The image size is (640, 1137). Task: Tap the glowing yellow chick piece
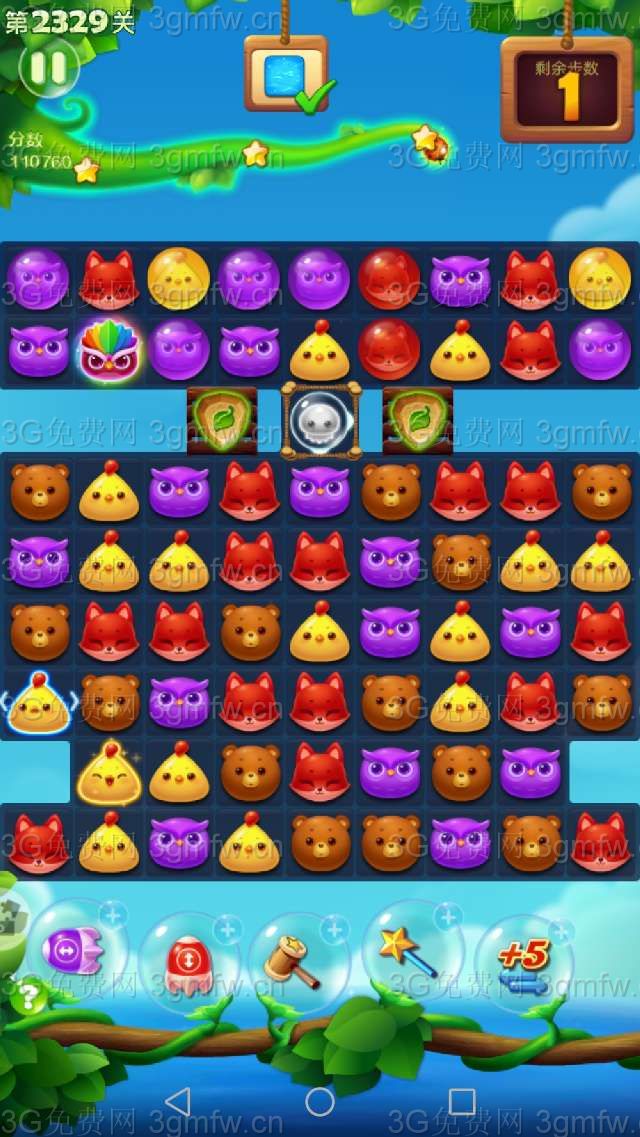click(x=108, y=773)
